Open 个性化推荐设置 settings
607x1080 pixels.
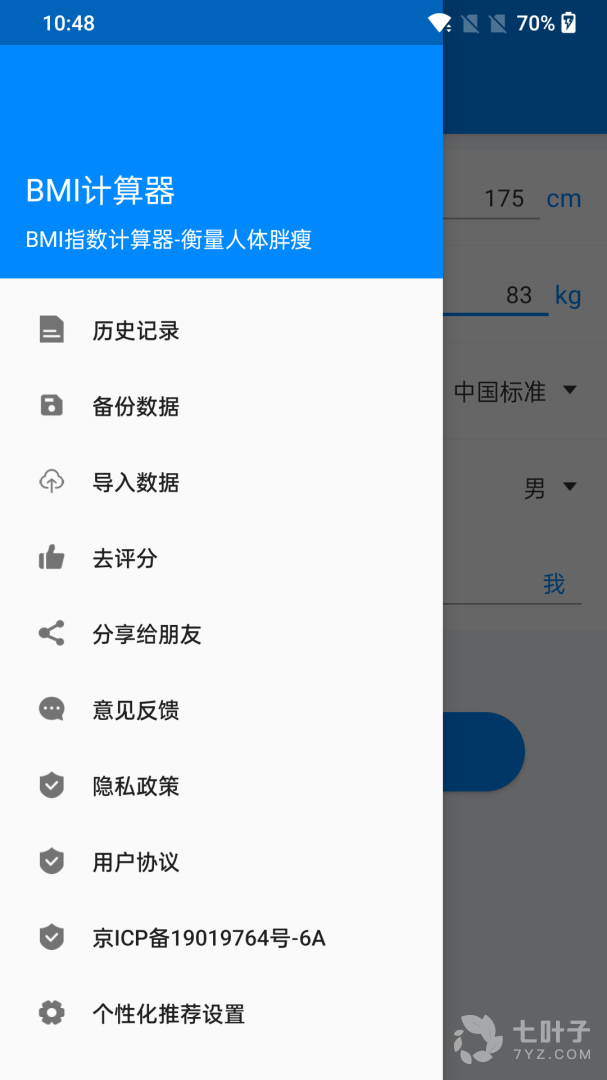(x=169, y=1014)
